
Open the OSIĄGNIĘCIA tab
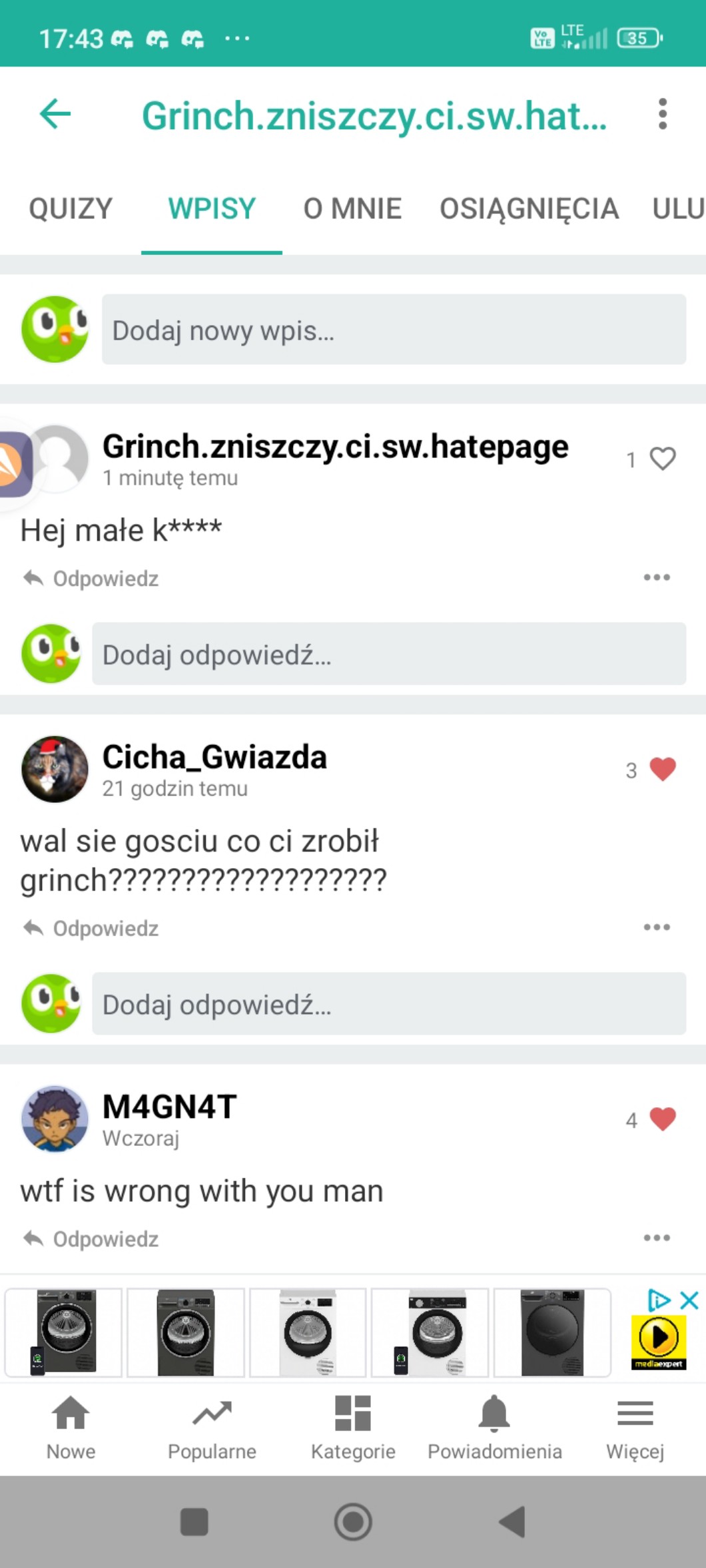point(529,209)
